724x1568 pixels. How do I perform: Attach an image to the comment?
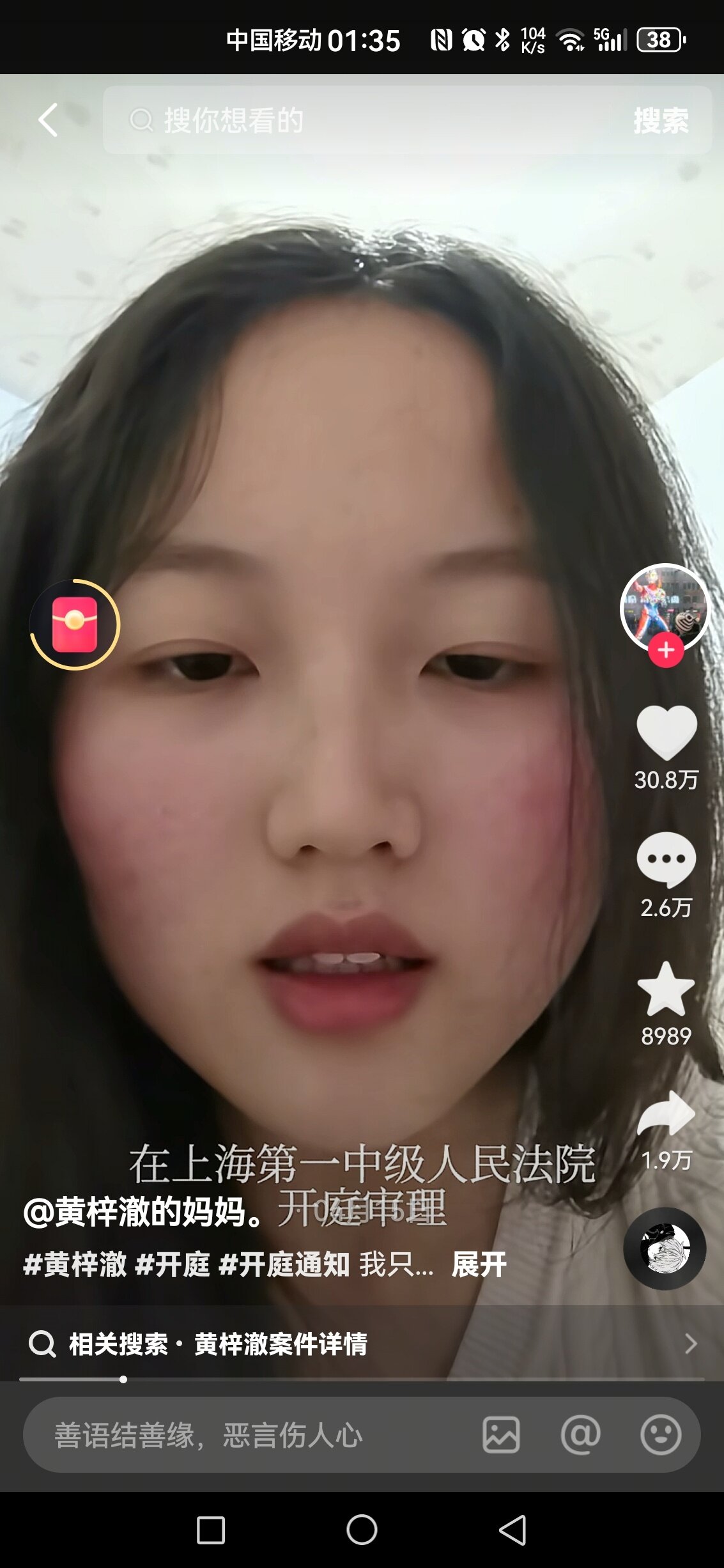[501, 1435]
